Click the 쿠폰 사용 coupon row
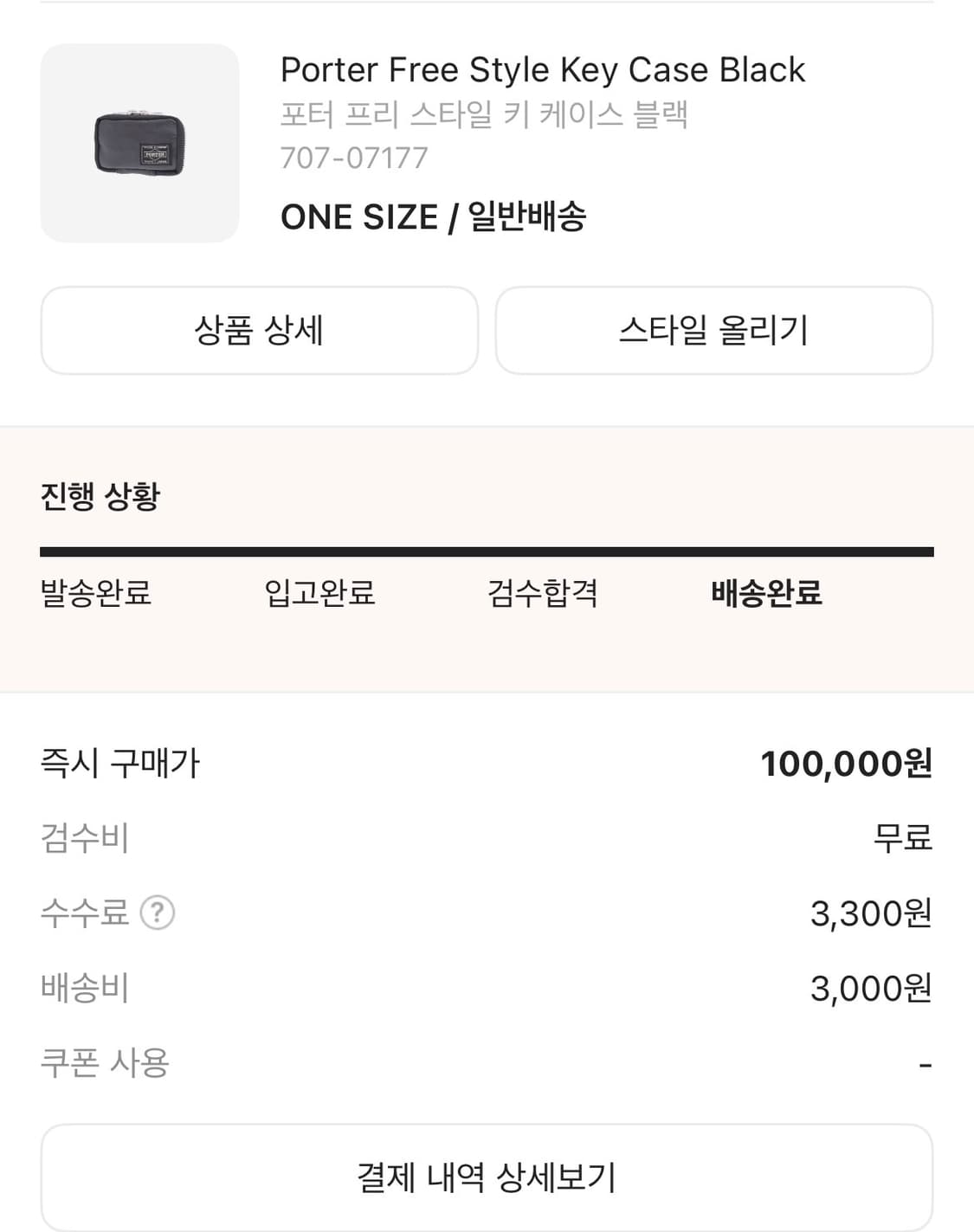 coord(106,1064)
